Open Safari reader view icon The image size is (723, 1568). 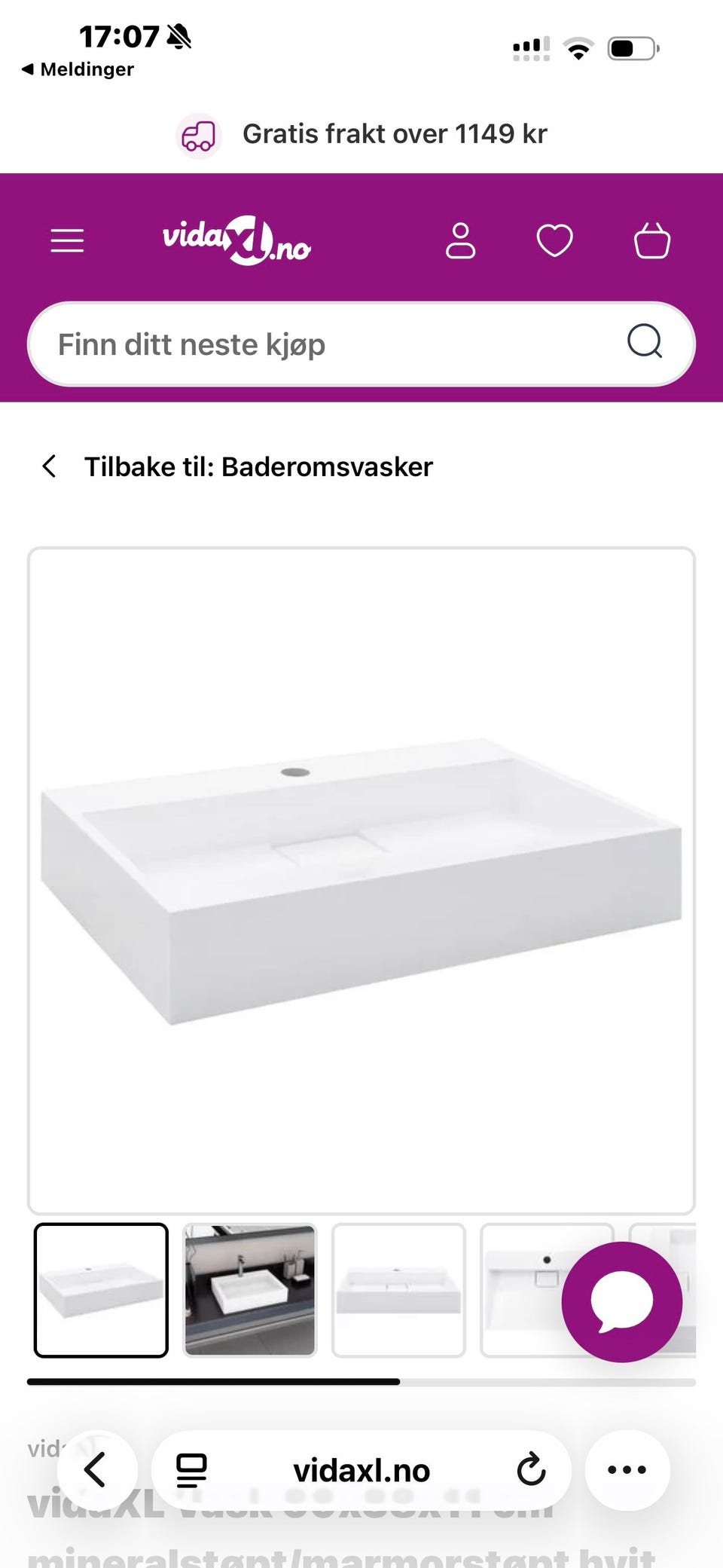(x=190, y=1470)
